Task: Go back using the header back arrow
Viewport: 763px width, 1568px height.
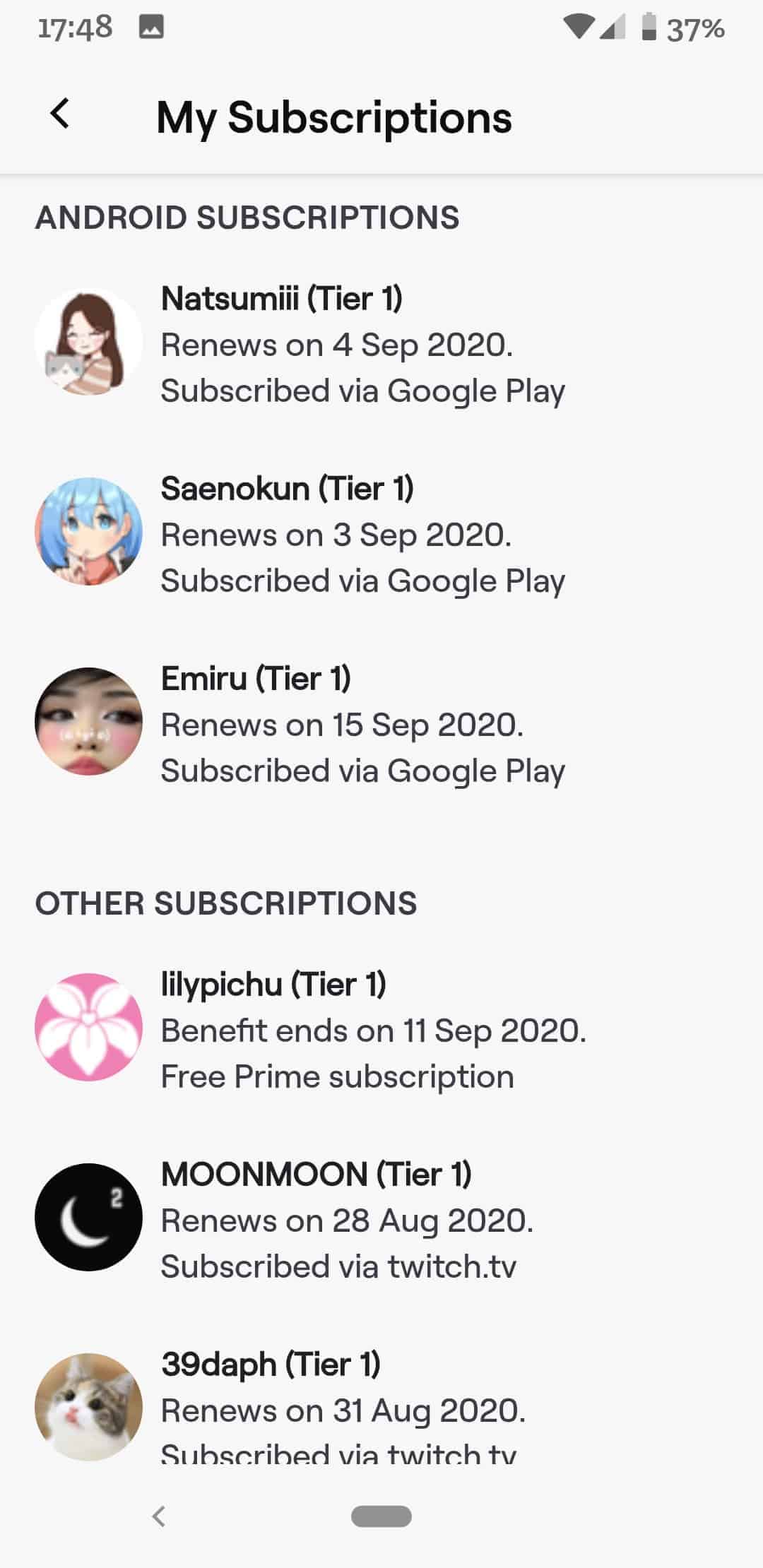Action: pyautogui.click(x=60, y=115)
